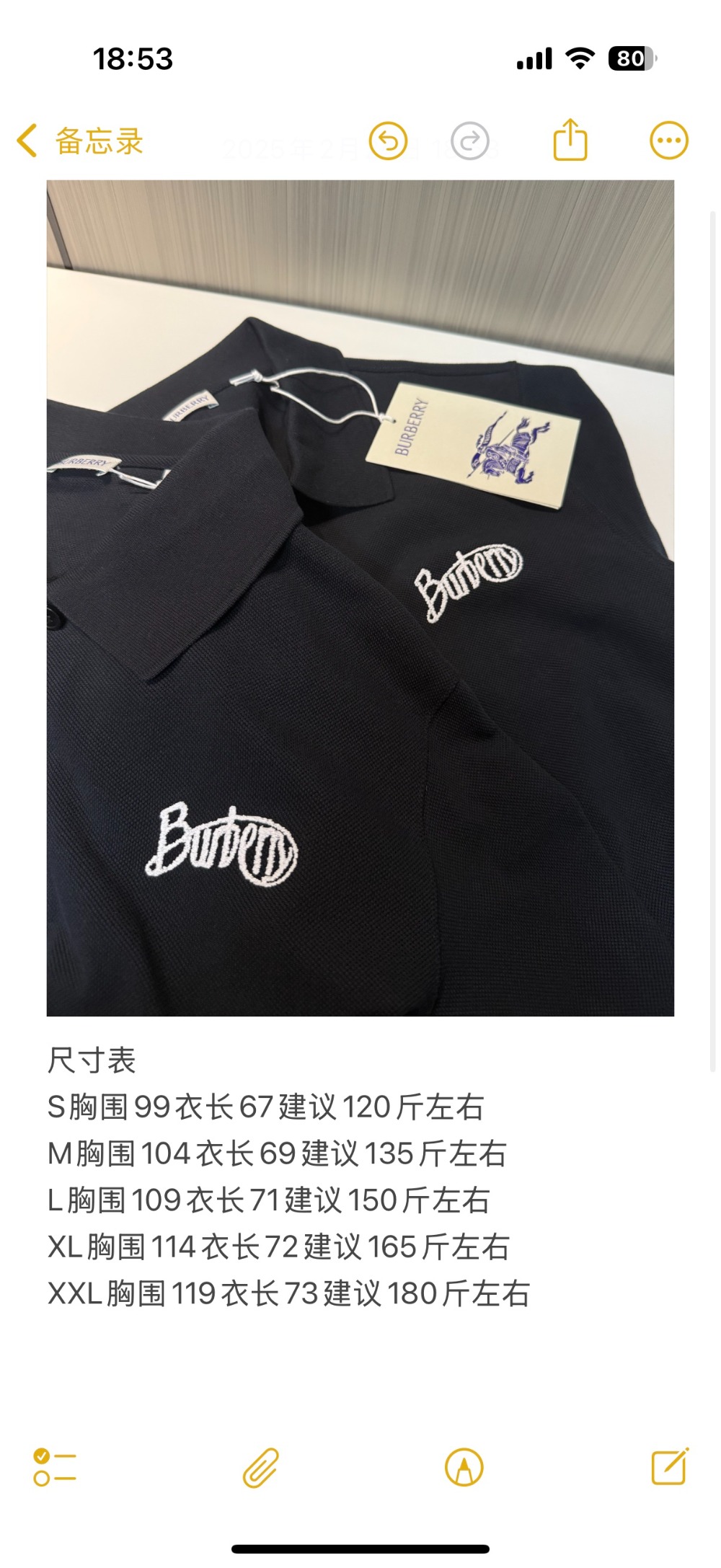Open the polo shirt photo attachment

[360, 598]
